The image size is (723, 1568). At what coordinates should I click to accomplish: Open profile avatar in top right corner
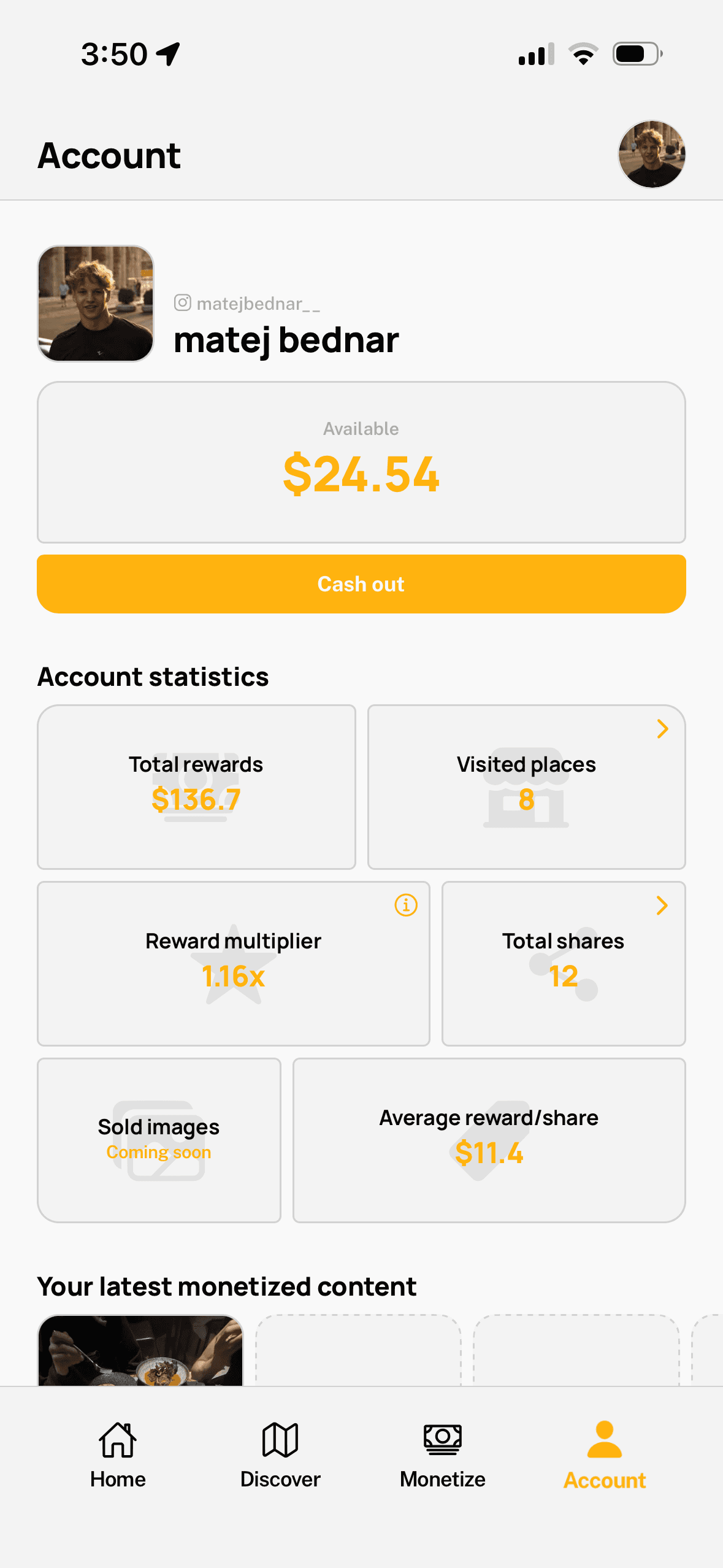coord(652,154)
